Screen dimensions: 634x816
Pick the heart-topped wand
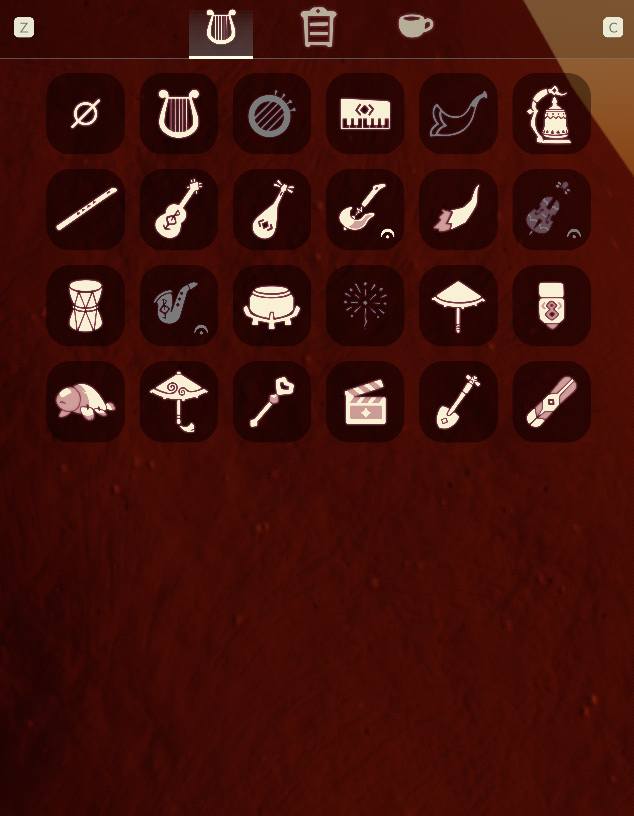pos(272,402)
